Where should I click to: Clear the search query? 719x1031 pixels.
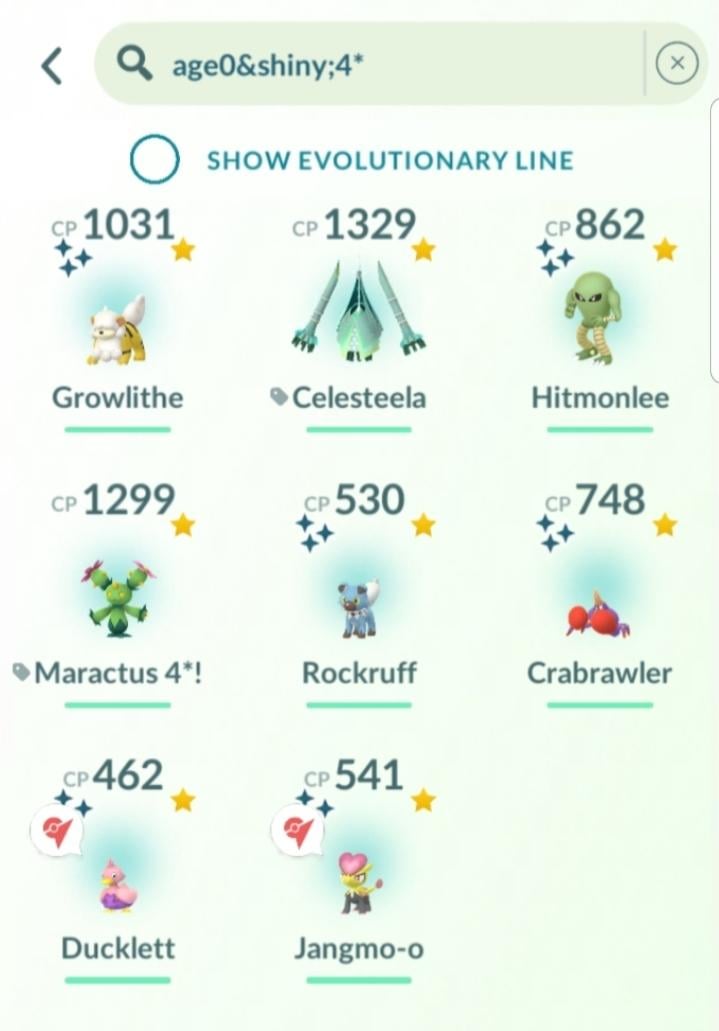point(677,64)
